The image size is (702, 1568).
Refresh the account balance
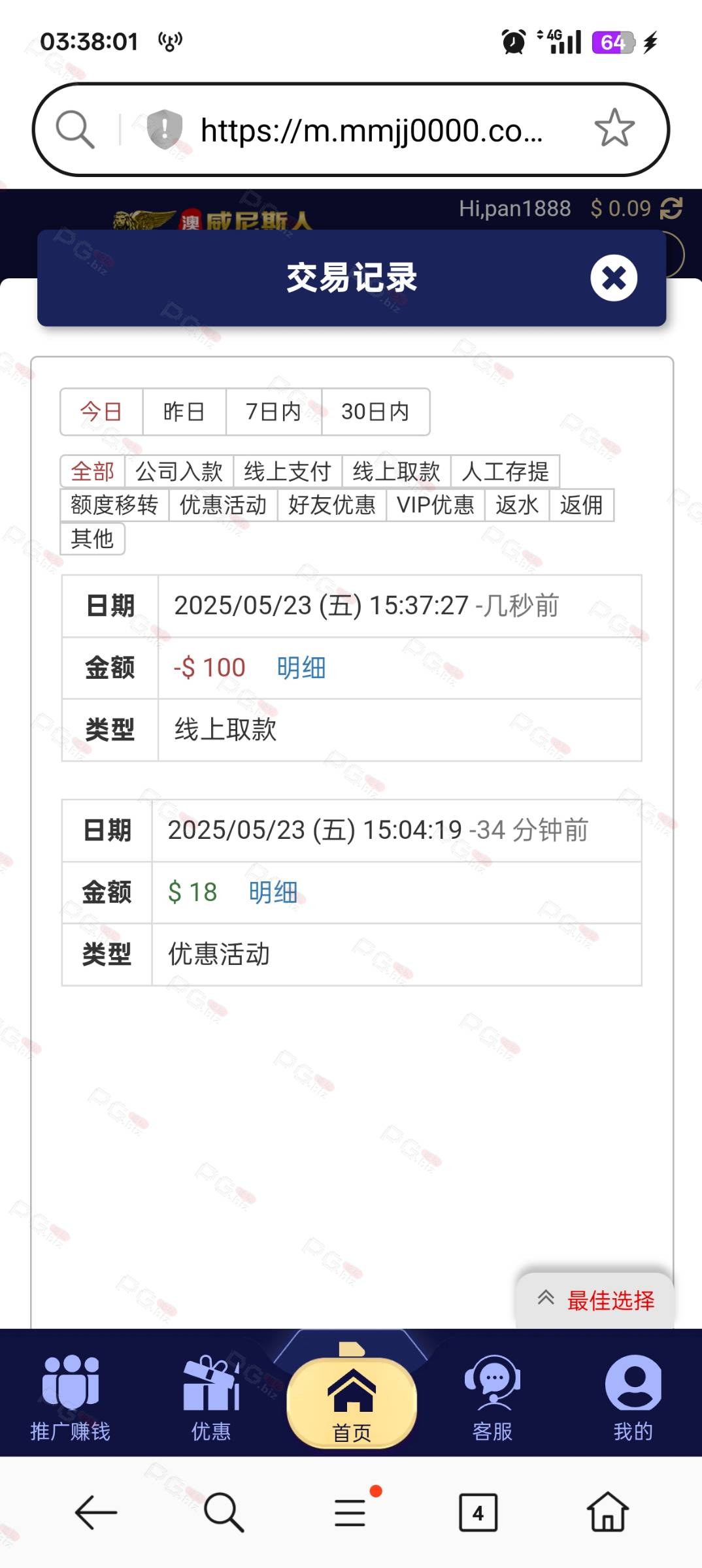click(x=671, y=209)
